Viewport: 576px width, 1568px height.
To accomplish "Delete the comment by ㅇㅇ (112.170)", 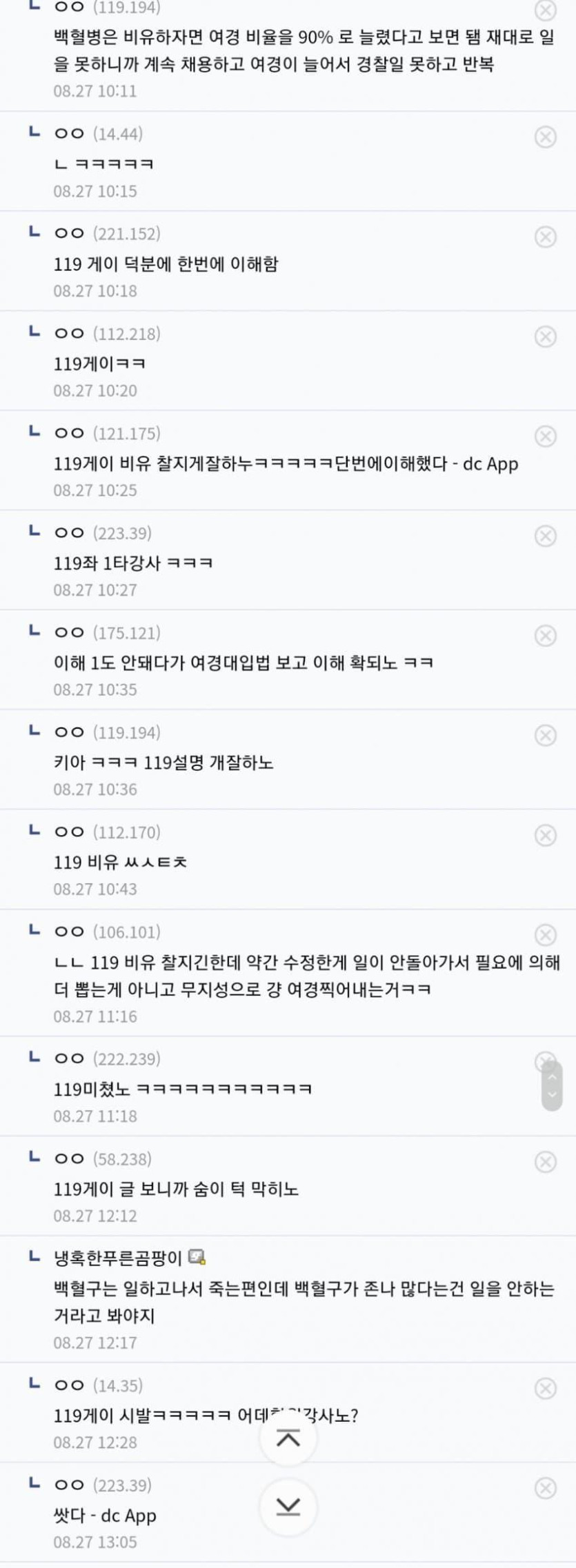I will tap(545, 835).
